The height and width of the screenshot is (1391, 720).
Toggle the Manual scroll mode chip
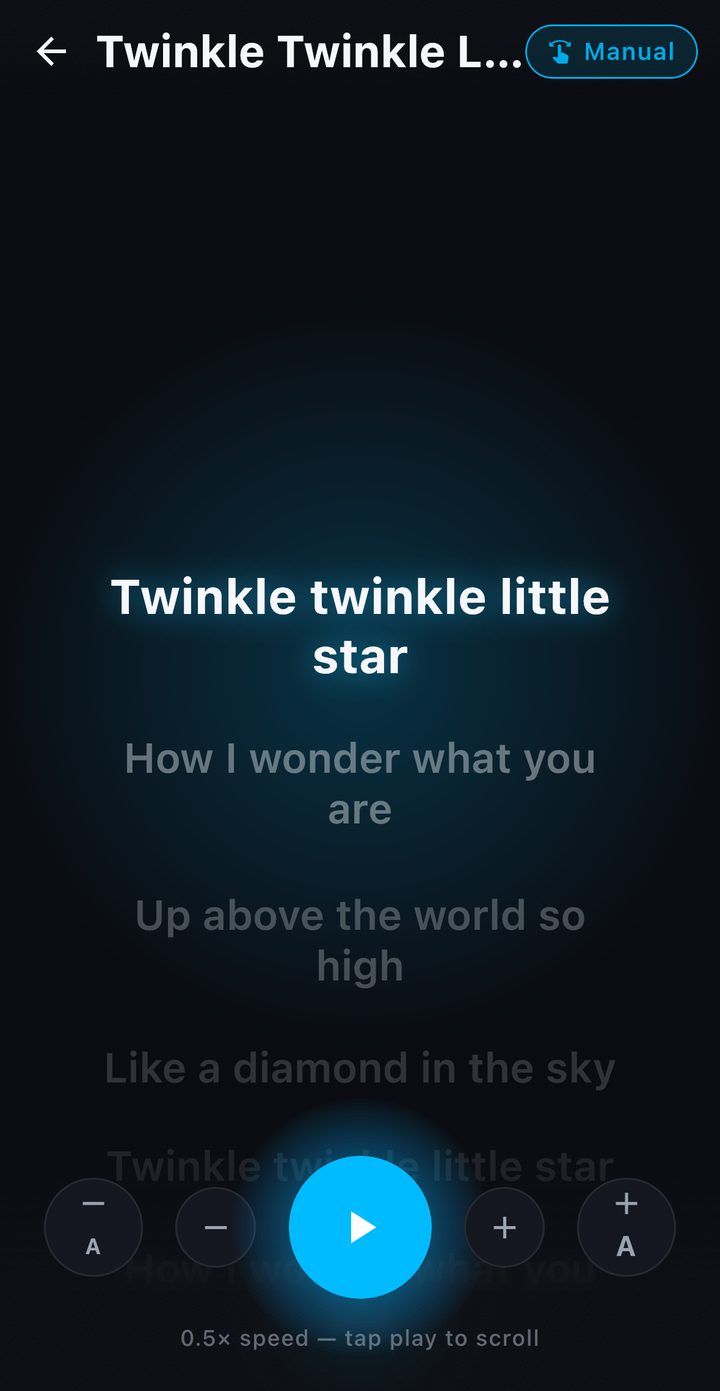[x=611, y=52]
